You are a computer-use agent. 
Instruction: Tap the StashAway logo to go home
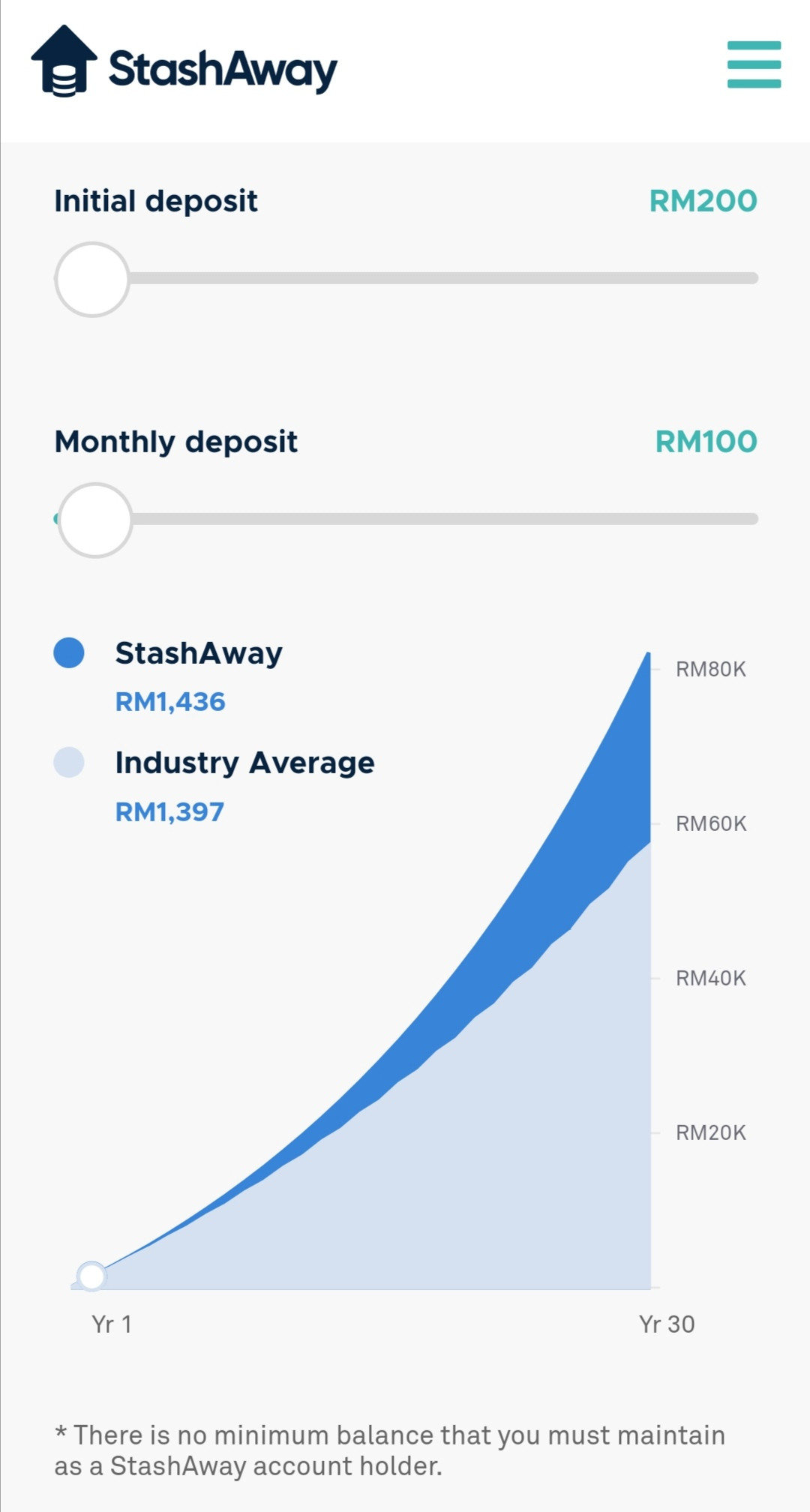[x=184, y=61]
